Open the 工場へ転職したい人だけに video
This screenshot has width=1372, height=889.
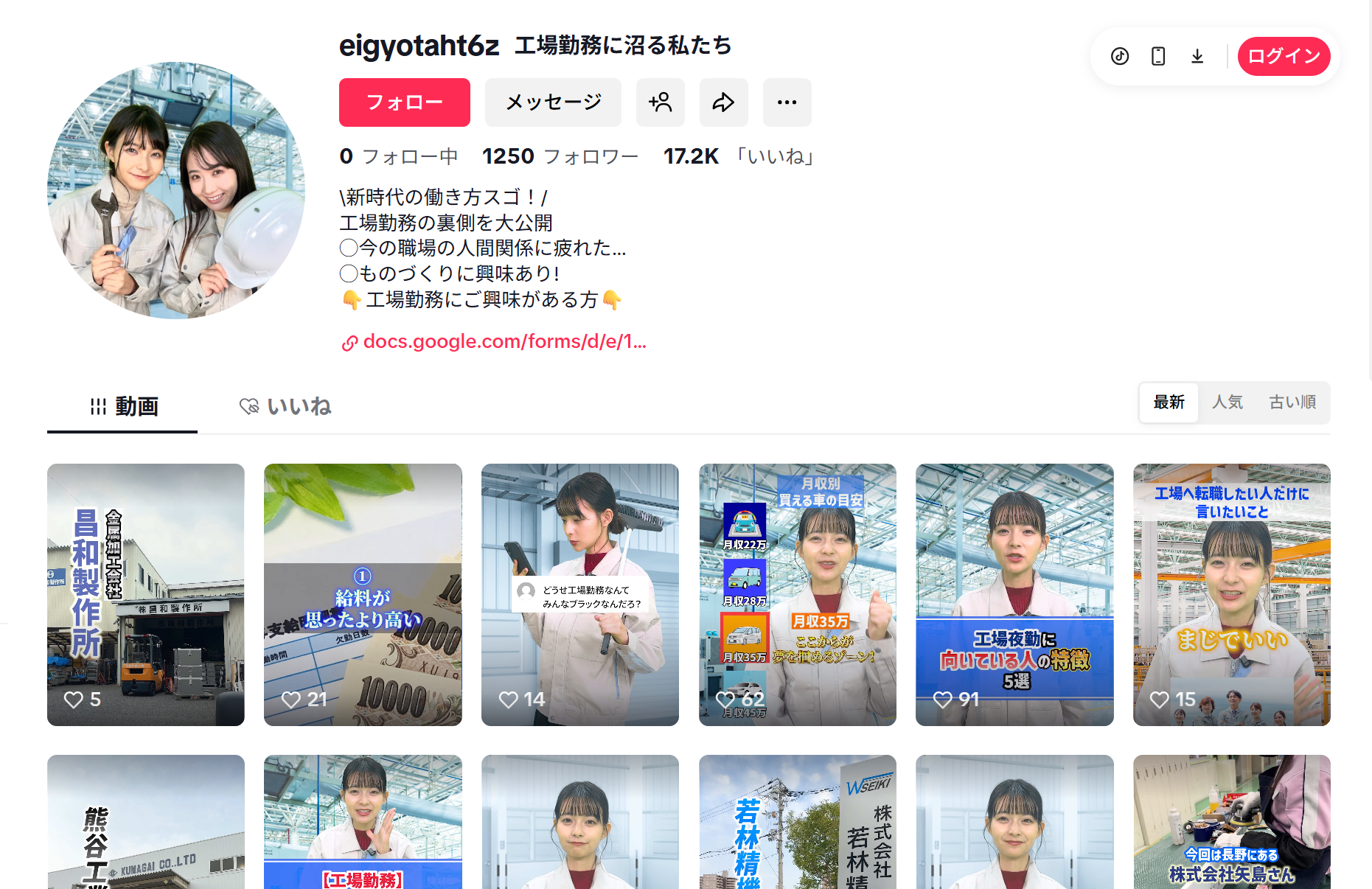(x=1231, y=594)
